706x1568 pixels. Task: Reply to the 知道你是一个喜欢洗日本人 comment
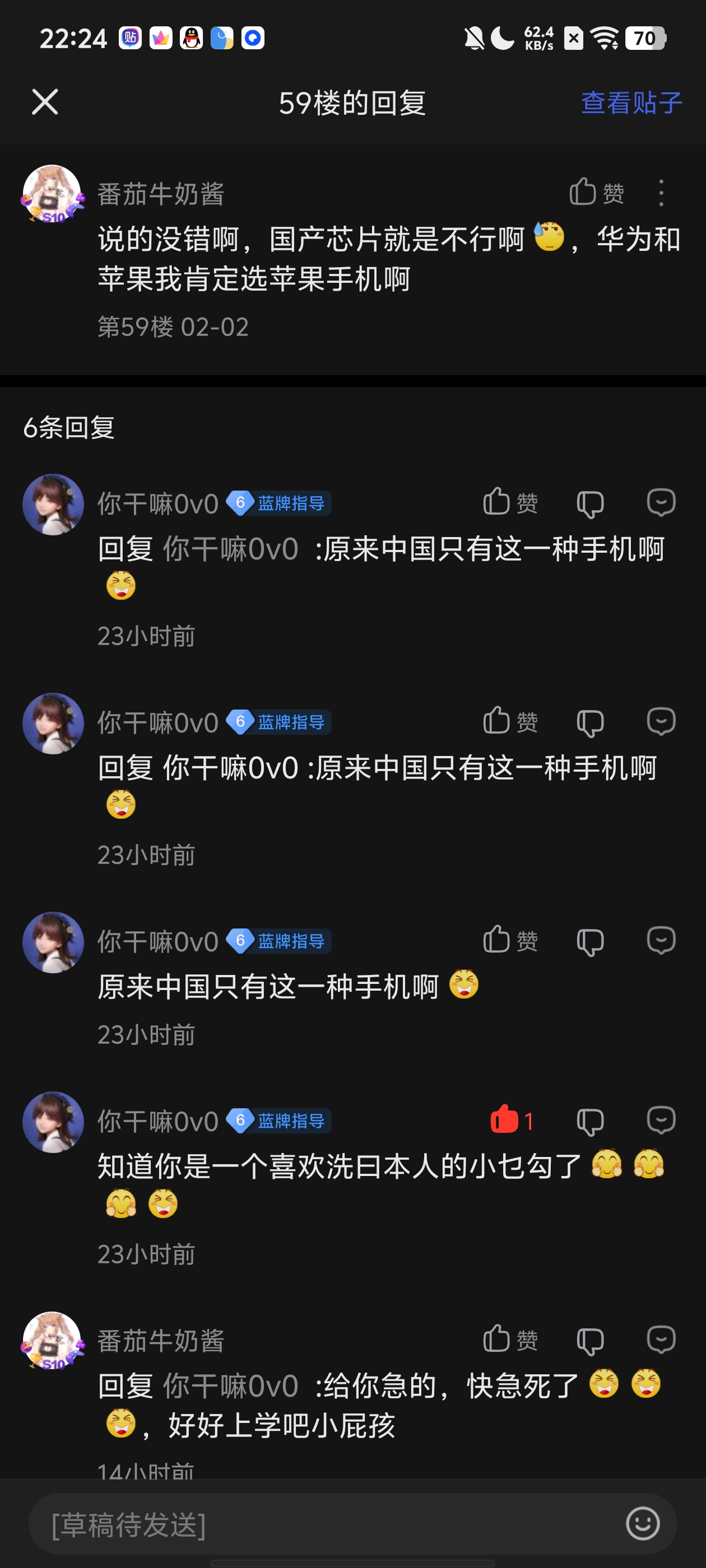pos(661,1120)
